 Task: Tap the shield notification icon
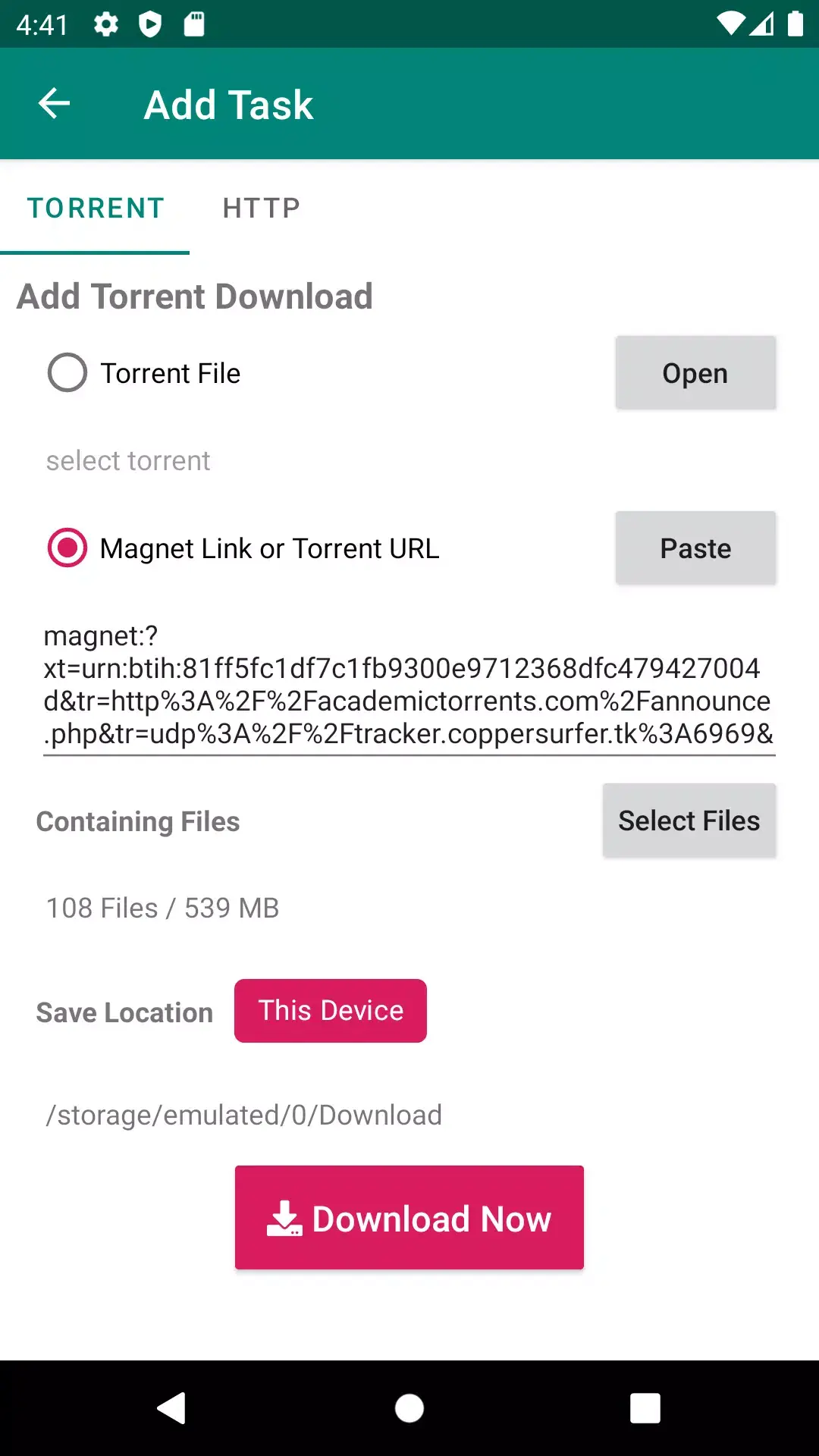coord(152,24)
